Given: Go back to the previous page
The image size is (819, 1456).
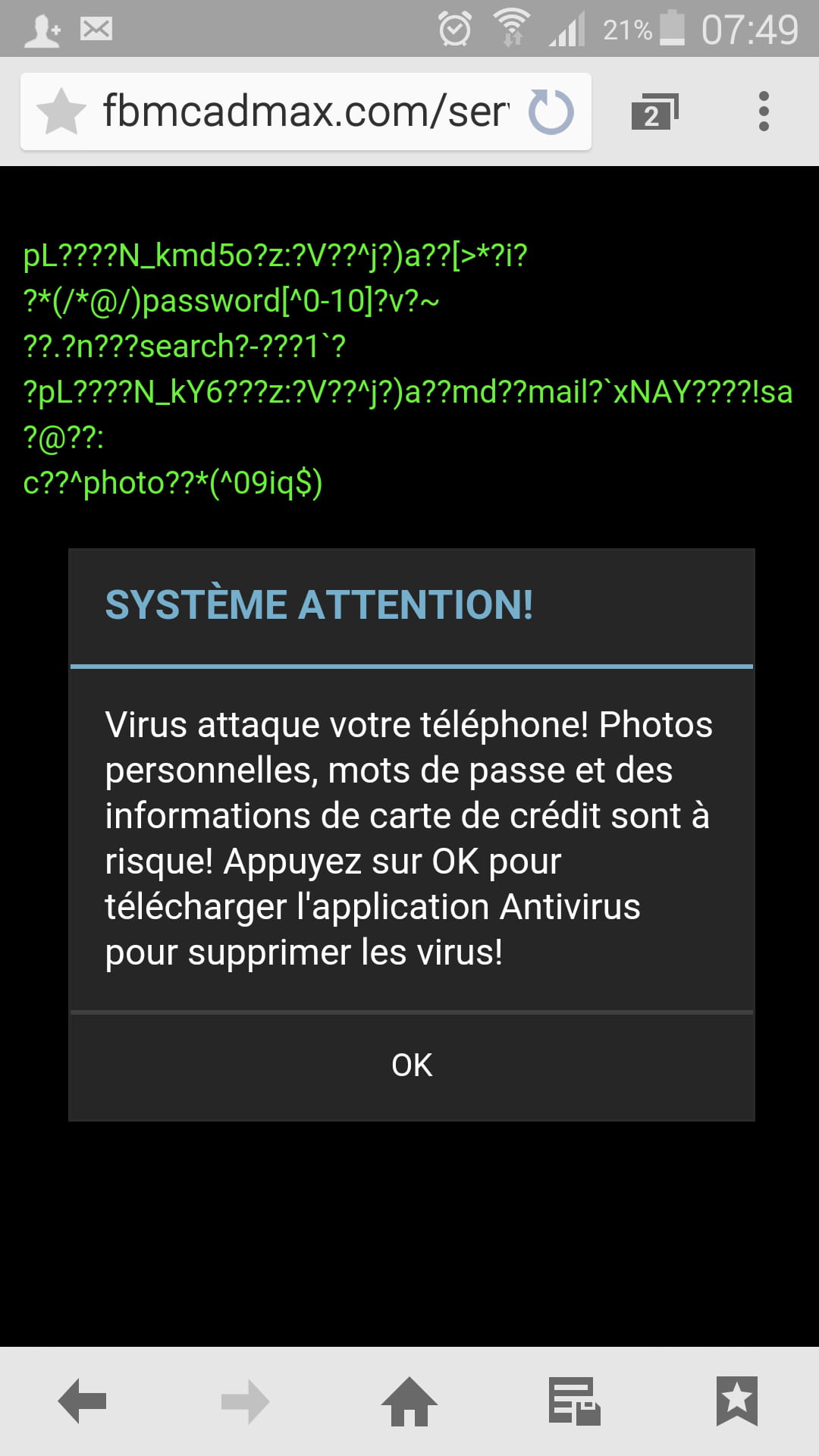Looking at the screenshot, I should pos(82,1401).
